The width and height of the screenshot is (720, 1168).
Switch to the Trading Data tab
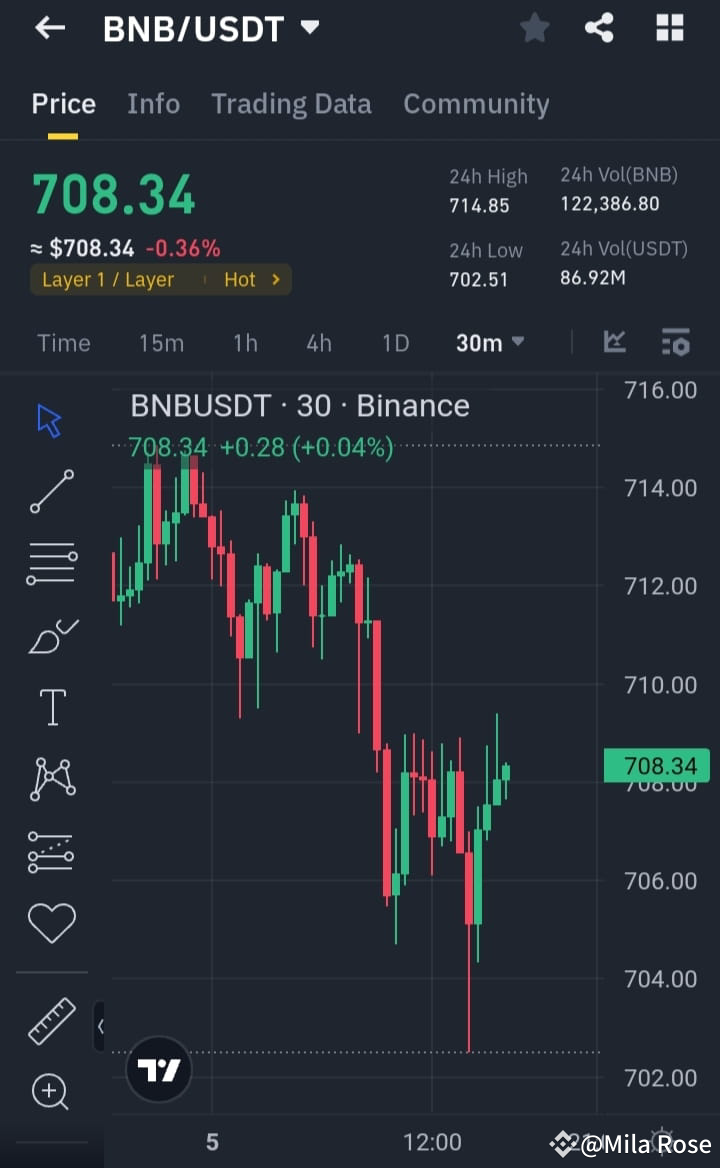pyautogui.click(x=291, y=103)
